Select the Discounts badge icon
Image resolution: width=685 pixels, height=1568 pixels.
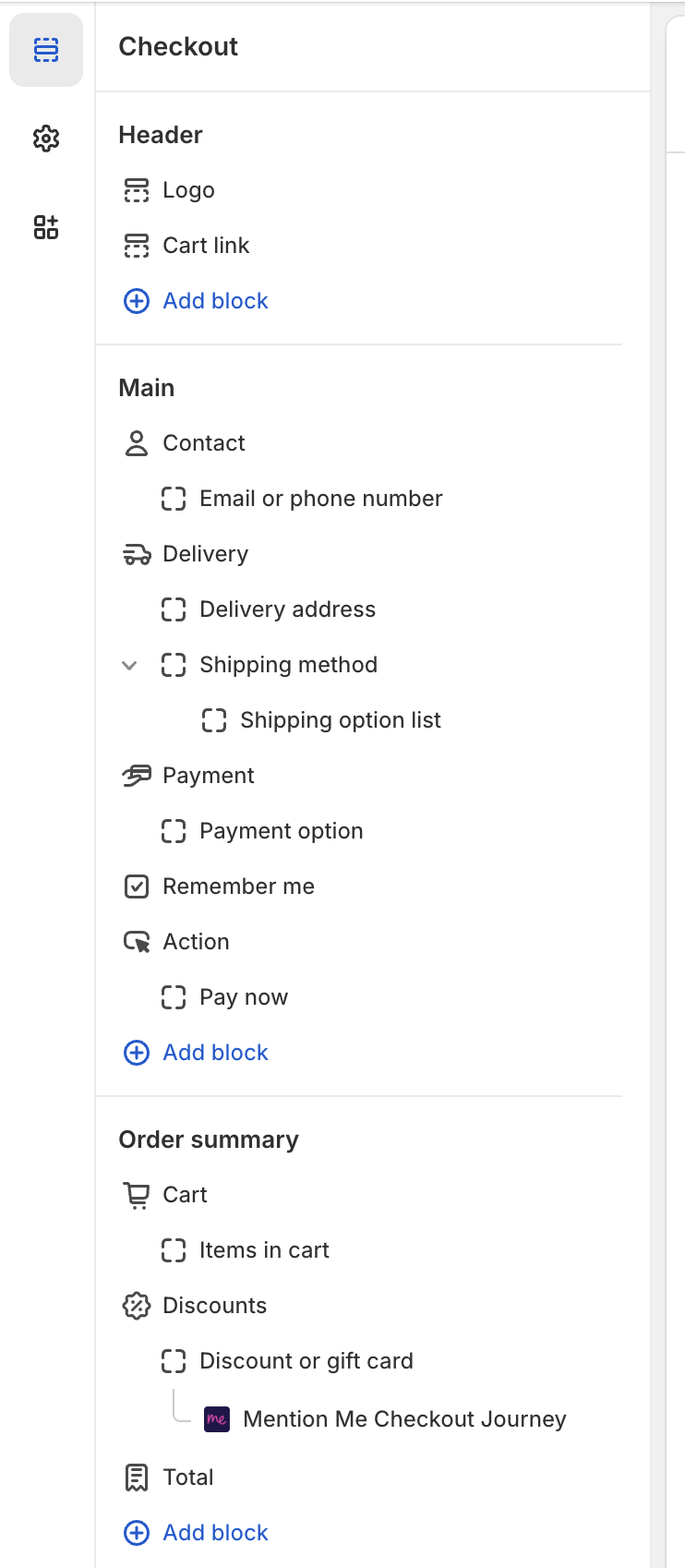[136, 1305]
